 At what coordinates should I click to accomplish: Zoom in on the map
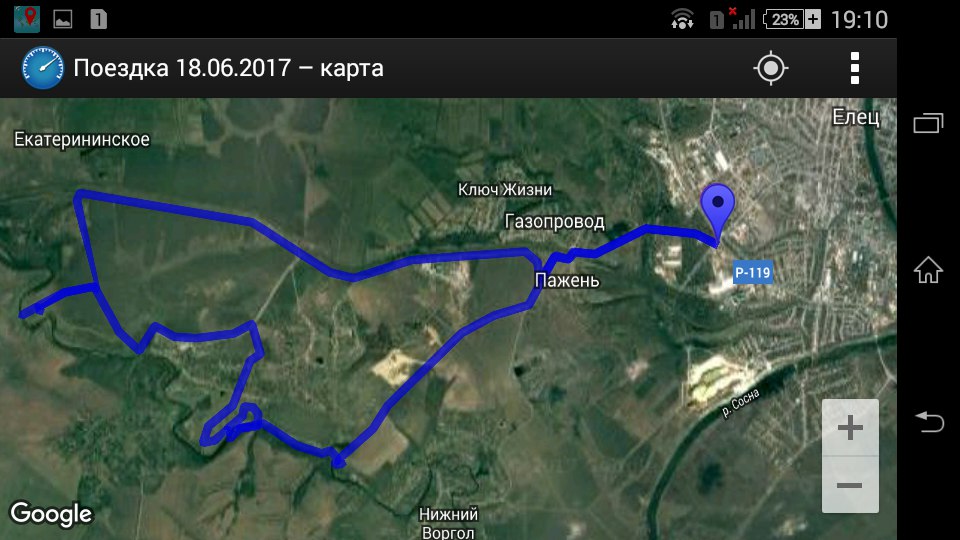tap(850, 429)
